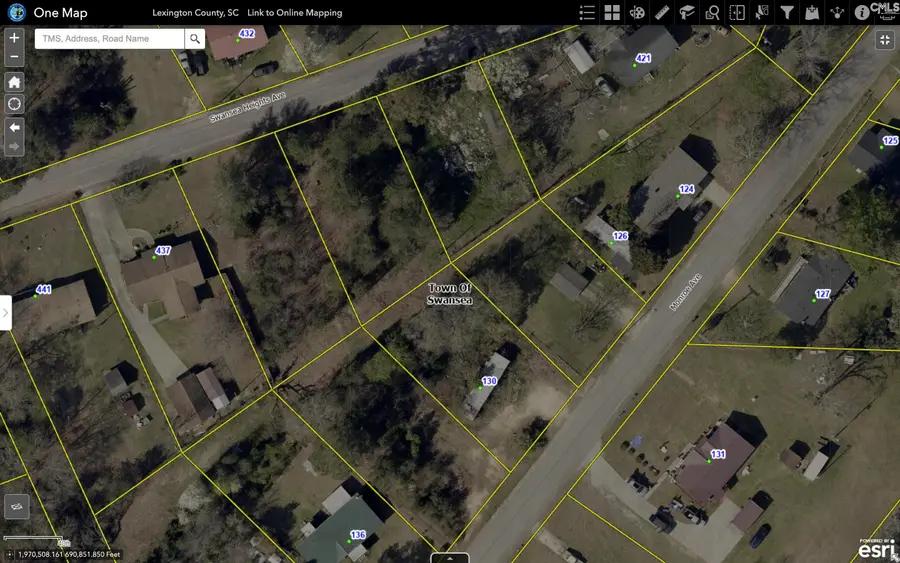Expand the bottom attribute table handle
The image size is (900, 563).
coord(450,557)
